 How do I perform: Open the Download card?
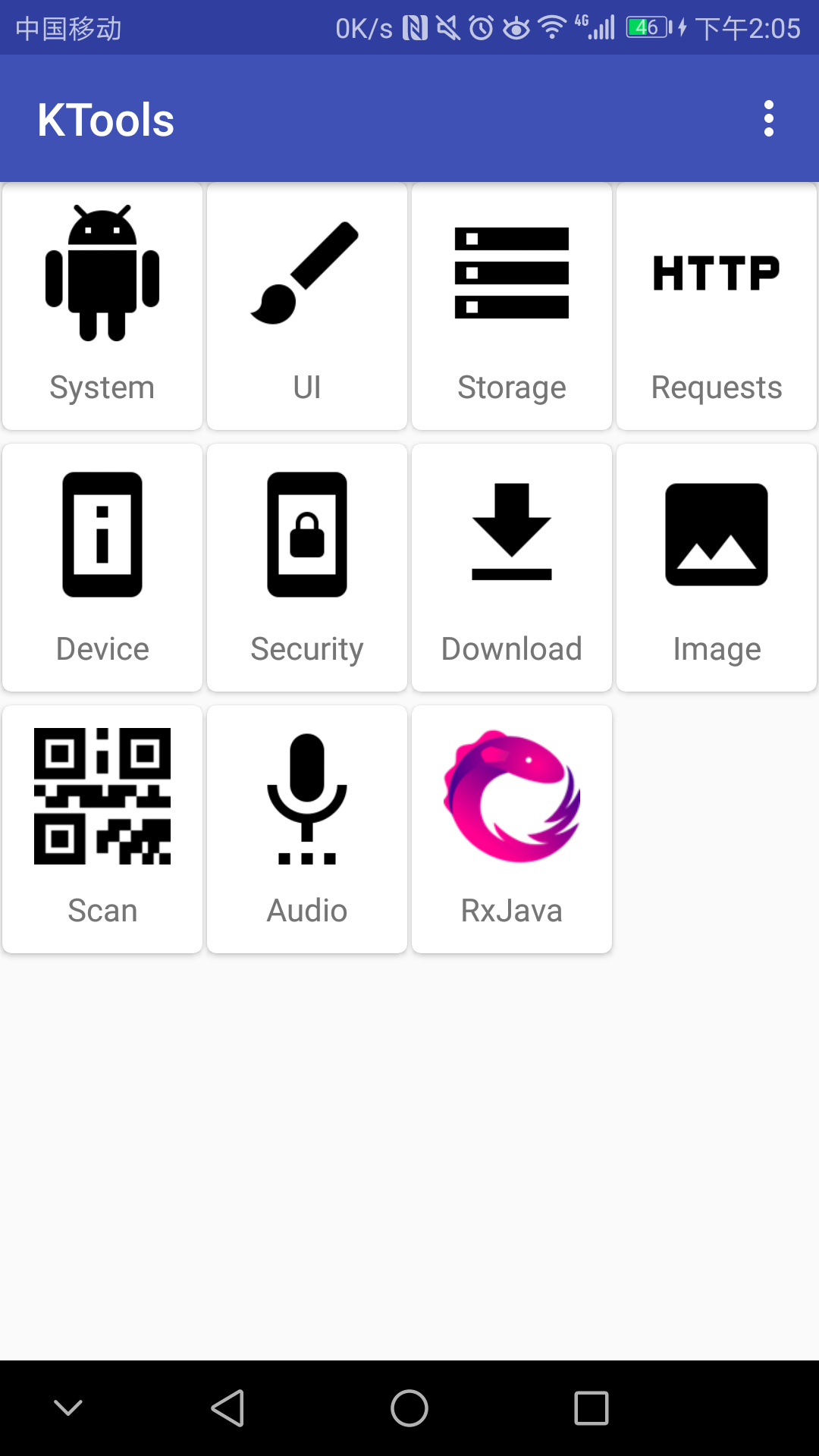(x=512, y=568)
